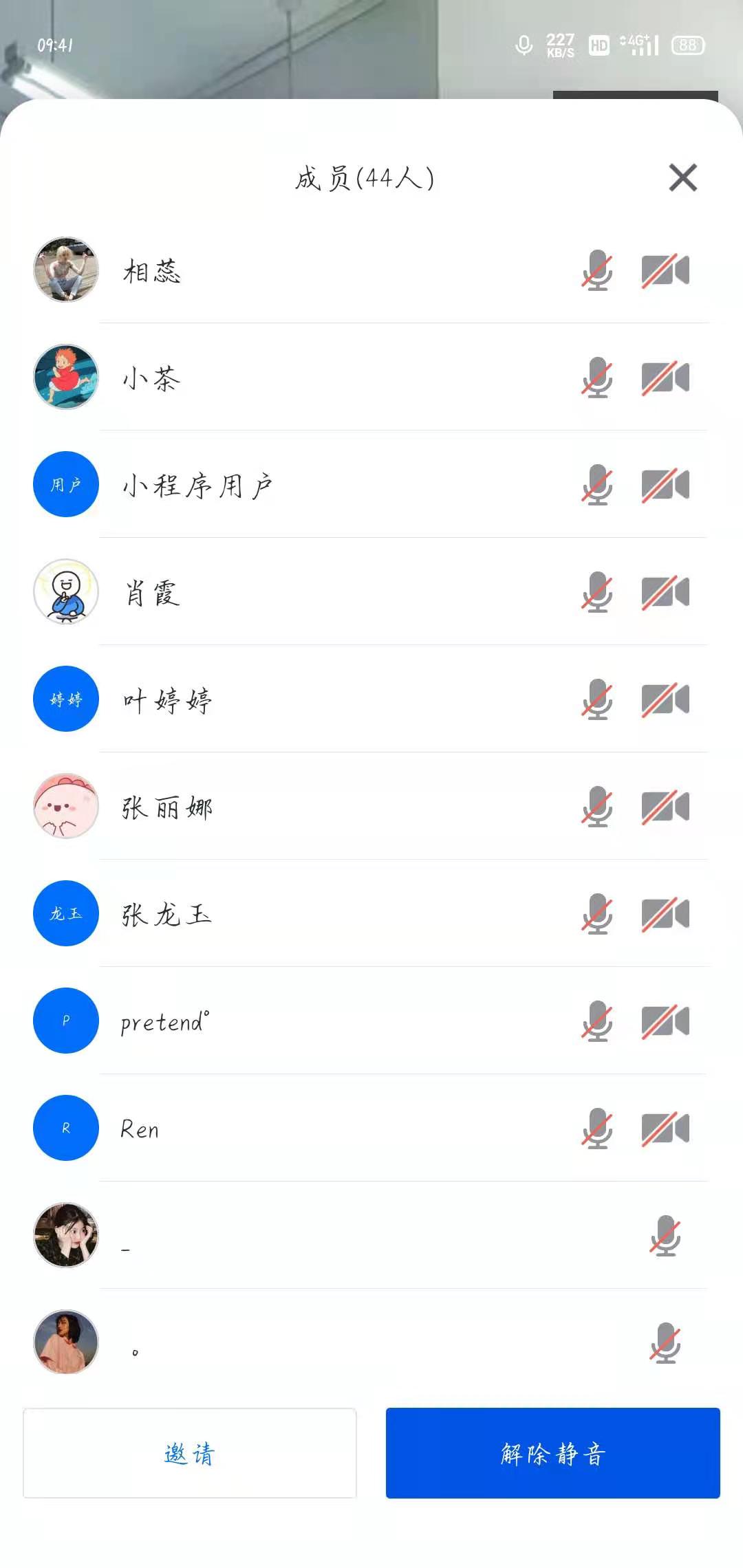The image size is (743, 1568).
Task: Tap the camera icon beside 小茶
Action: tap(665, 378)
